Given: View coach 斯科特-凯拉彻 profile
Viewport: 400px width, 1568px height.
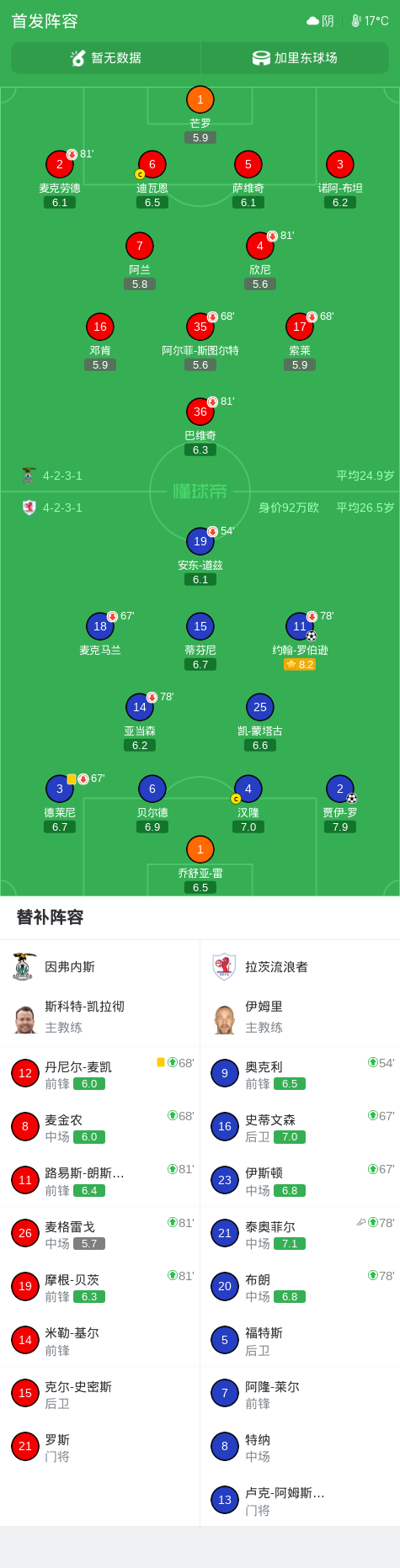Looking at the screenshot, I should point(100,1017).
